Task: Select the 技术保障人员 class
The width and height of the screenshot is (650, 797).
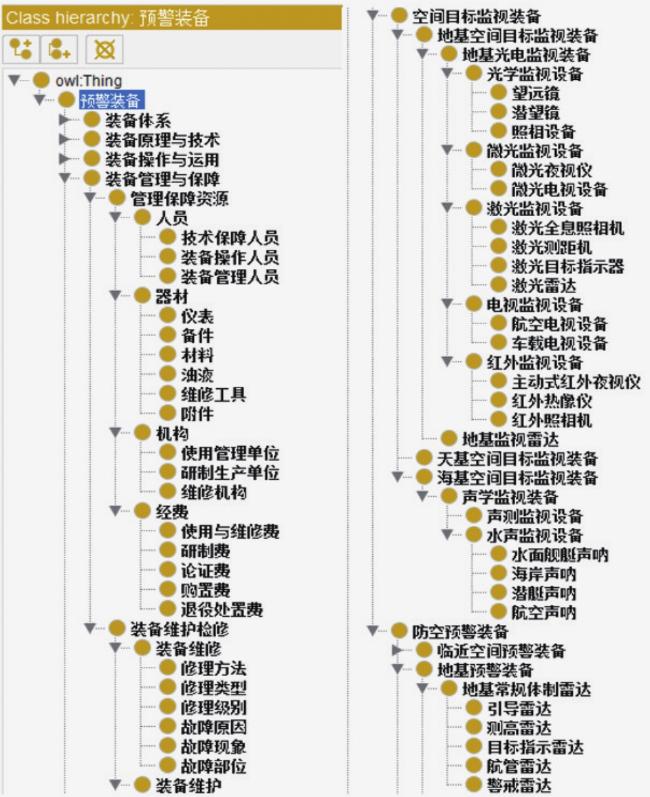Action: click(x=229, y=237)
